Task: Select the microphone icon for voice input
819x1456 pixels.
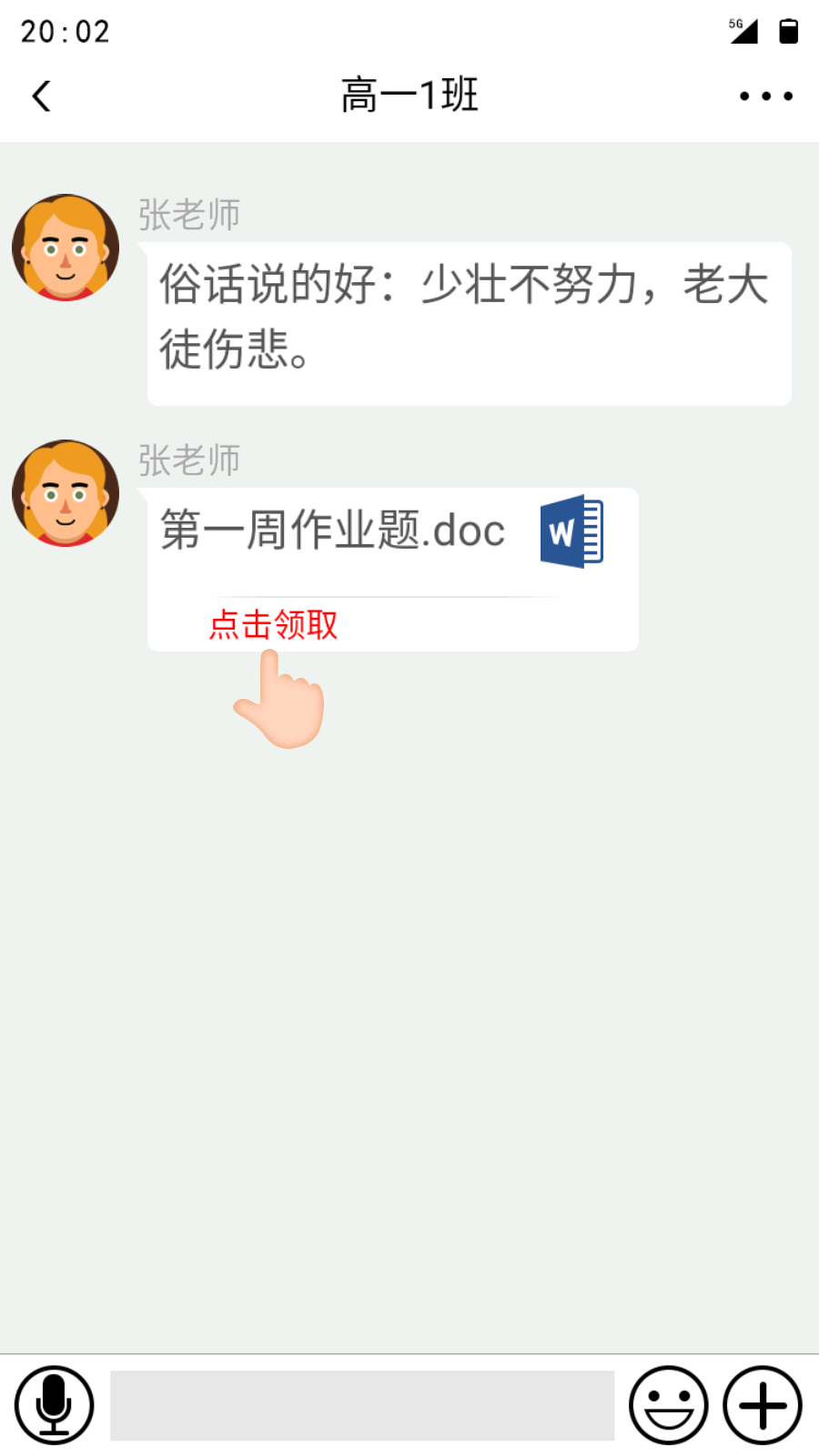Action: [x=55, y=1404]
